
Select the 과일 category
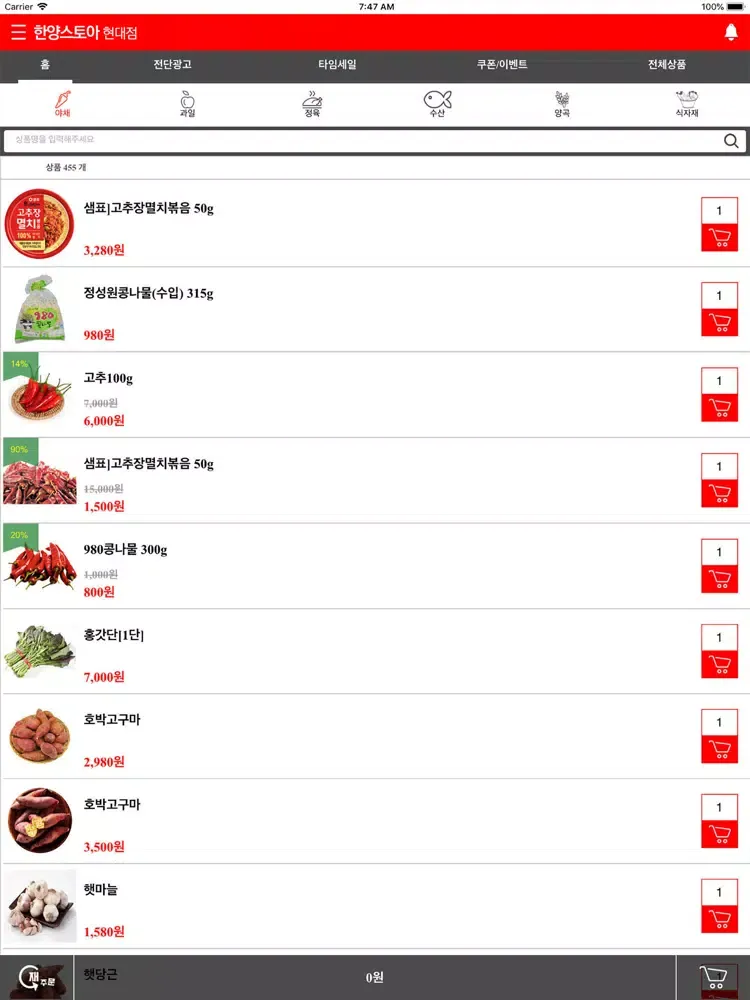click(x=187, y=104)
